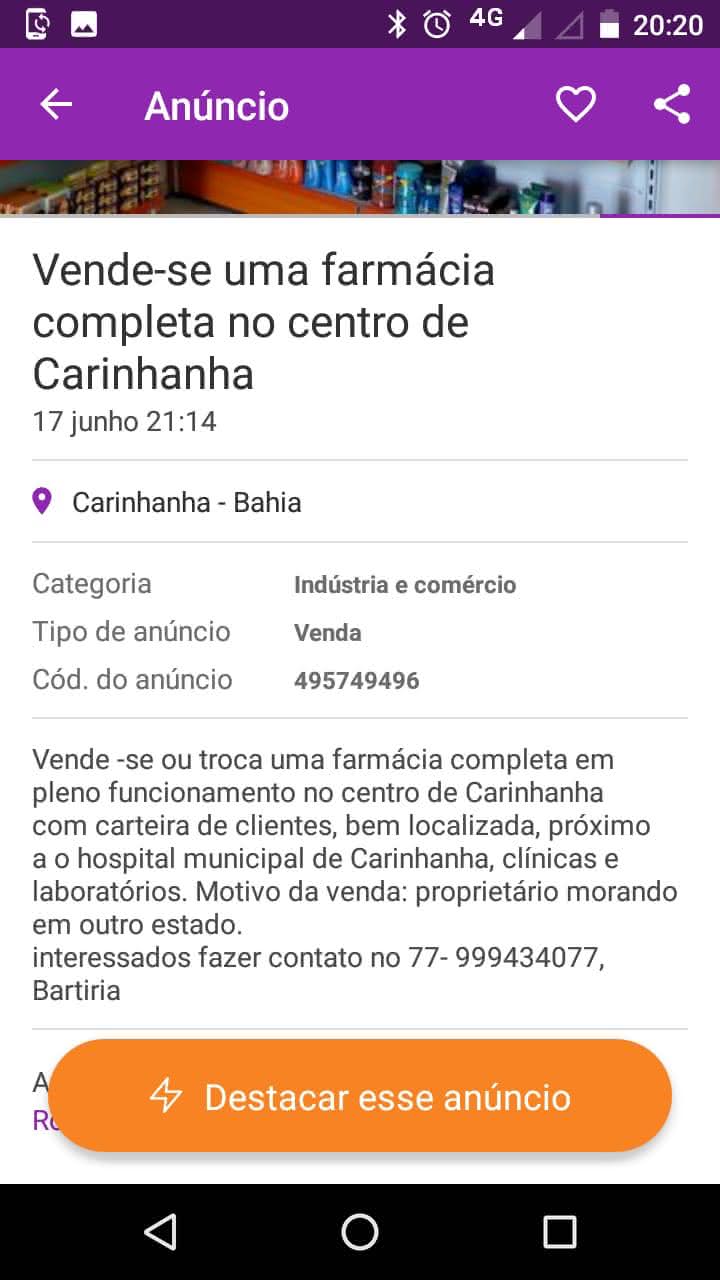This screenshot has width=720, height=1280.
Task: Share this pharmacy listing
Action: point(672,105)
